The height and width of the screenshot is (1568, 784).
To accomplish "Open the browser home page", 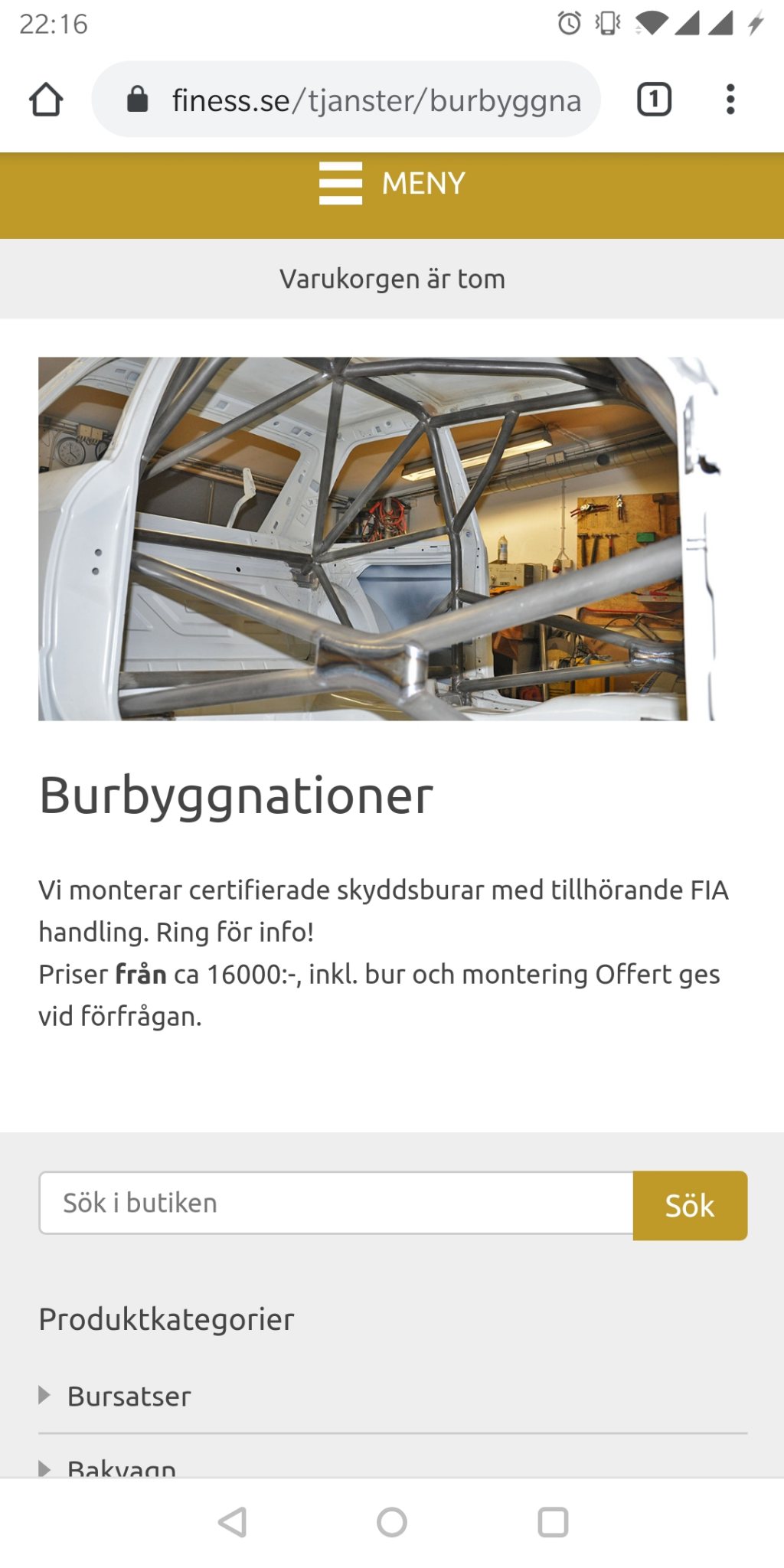I will (46, 100).
